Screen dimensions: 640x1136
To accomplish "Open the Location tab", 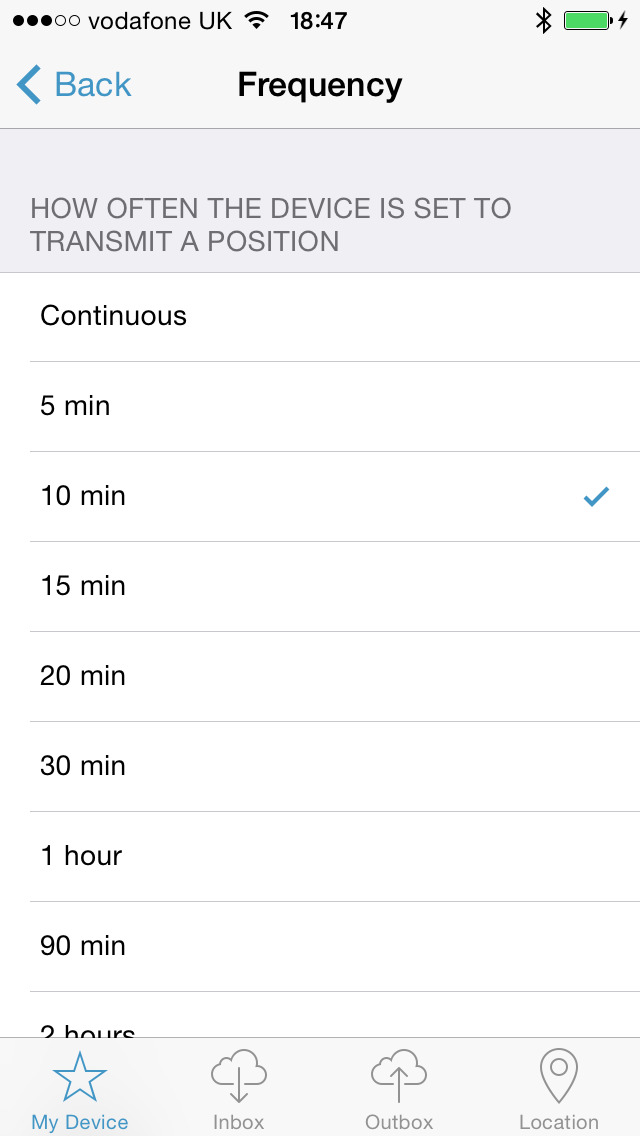I will (559, 1089).
